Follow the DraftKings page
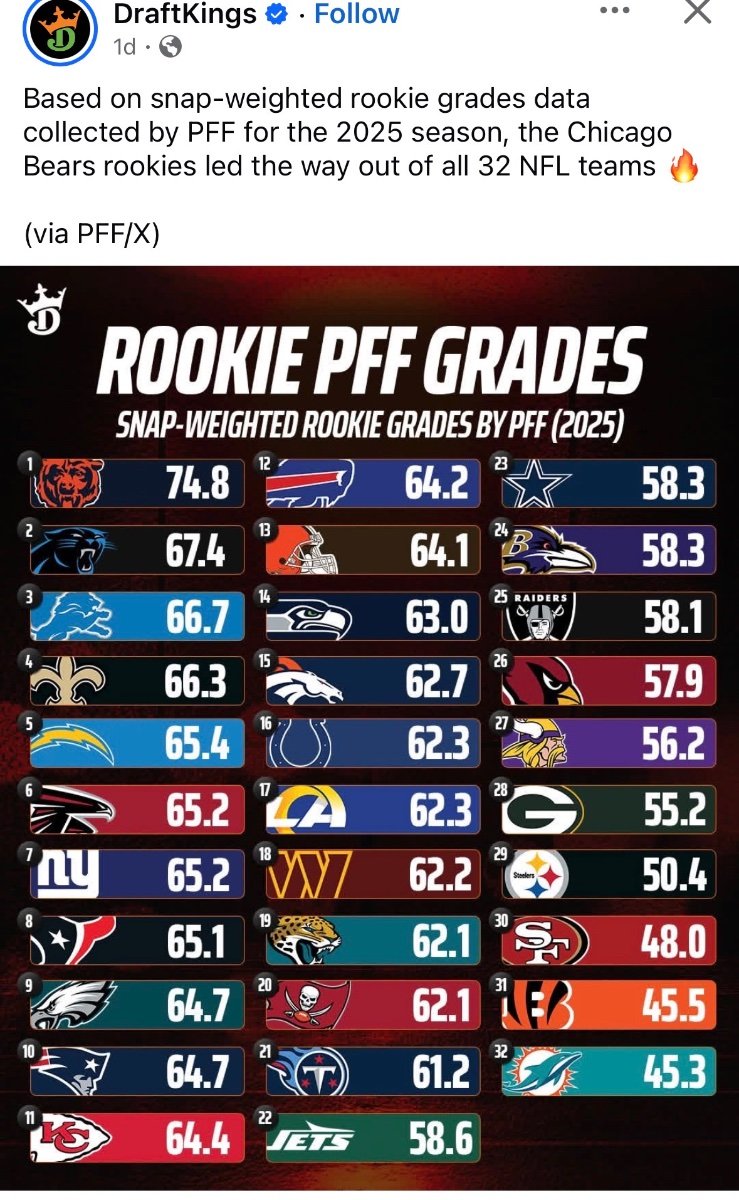 point(356,14)
